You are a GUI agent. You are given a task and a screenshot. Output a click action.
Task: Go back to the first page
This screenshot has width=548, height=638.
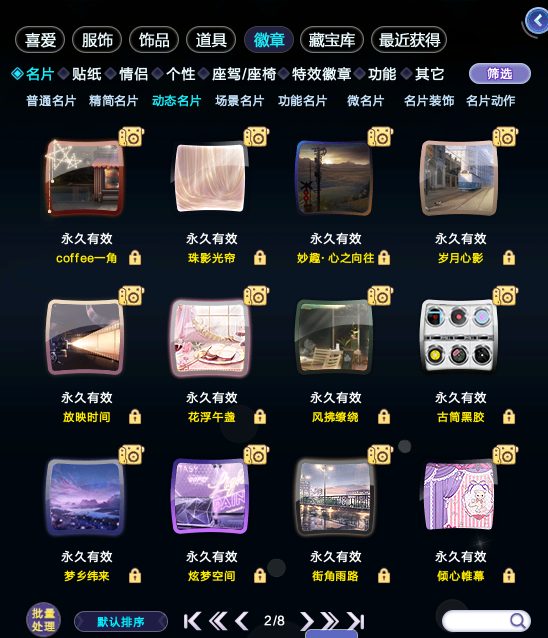tap(192, 621)
